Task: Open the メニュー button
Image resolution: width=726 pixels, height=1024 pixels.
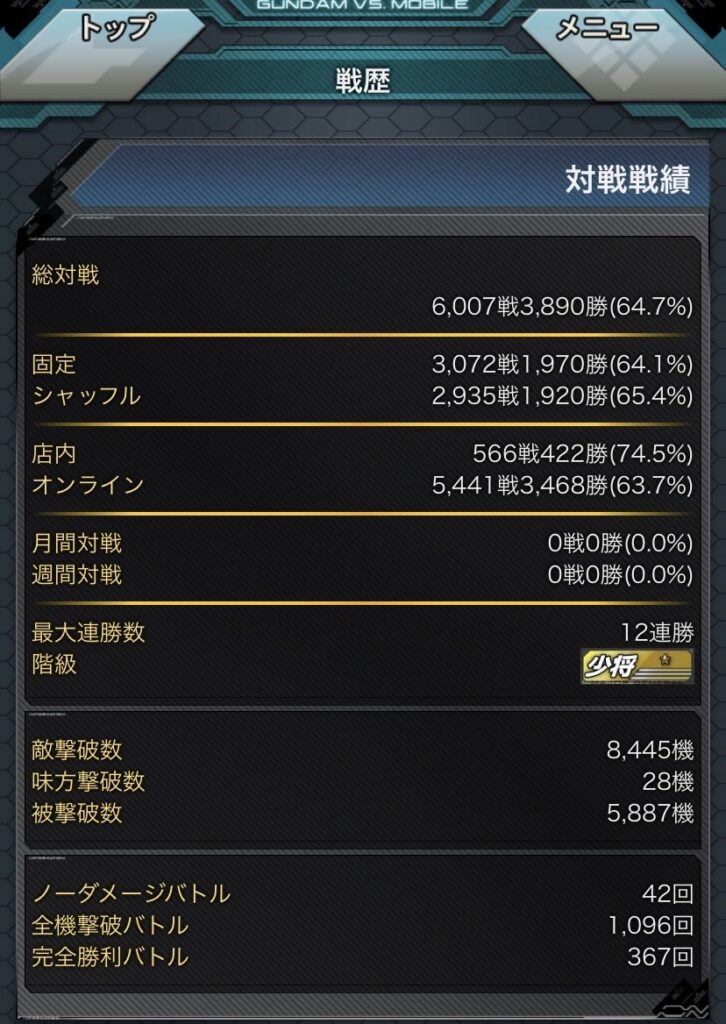Action: pos(608,30)
